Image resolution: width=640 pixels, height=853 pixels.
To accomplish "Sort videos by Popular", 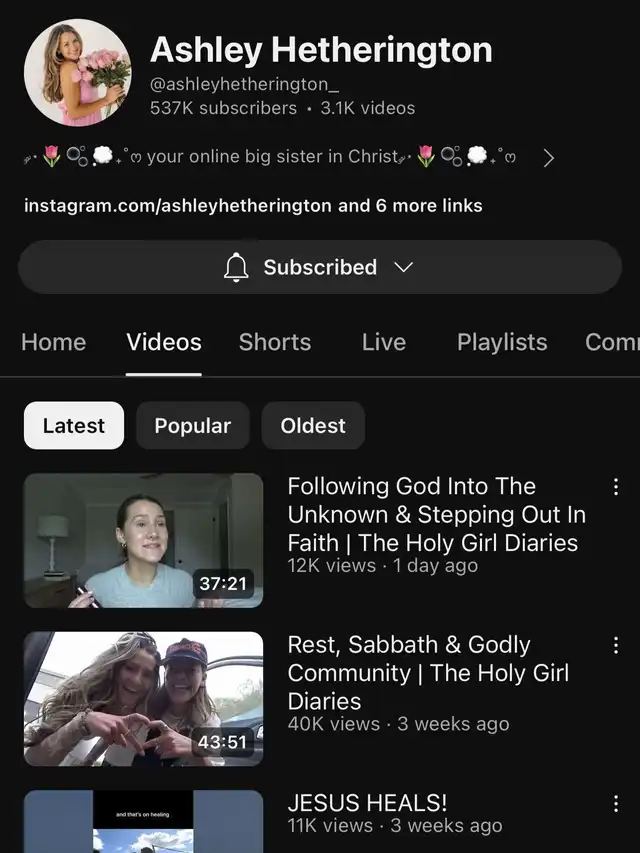I will tap(193, 426).
